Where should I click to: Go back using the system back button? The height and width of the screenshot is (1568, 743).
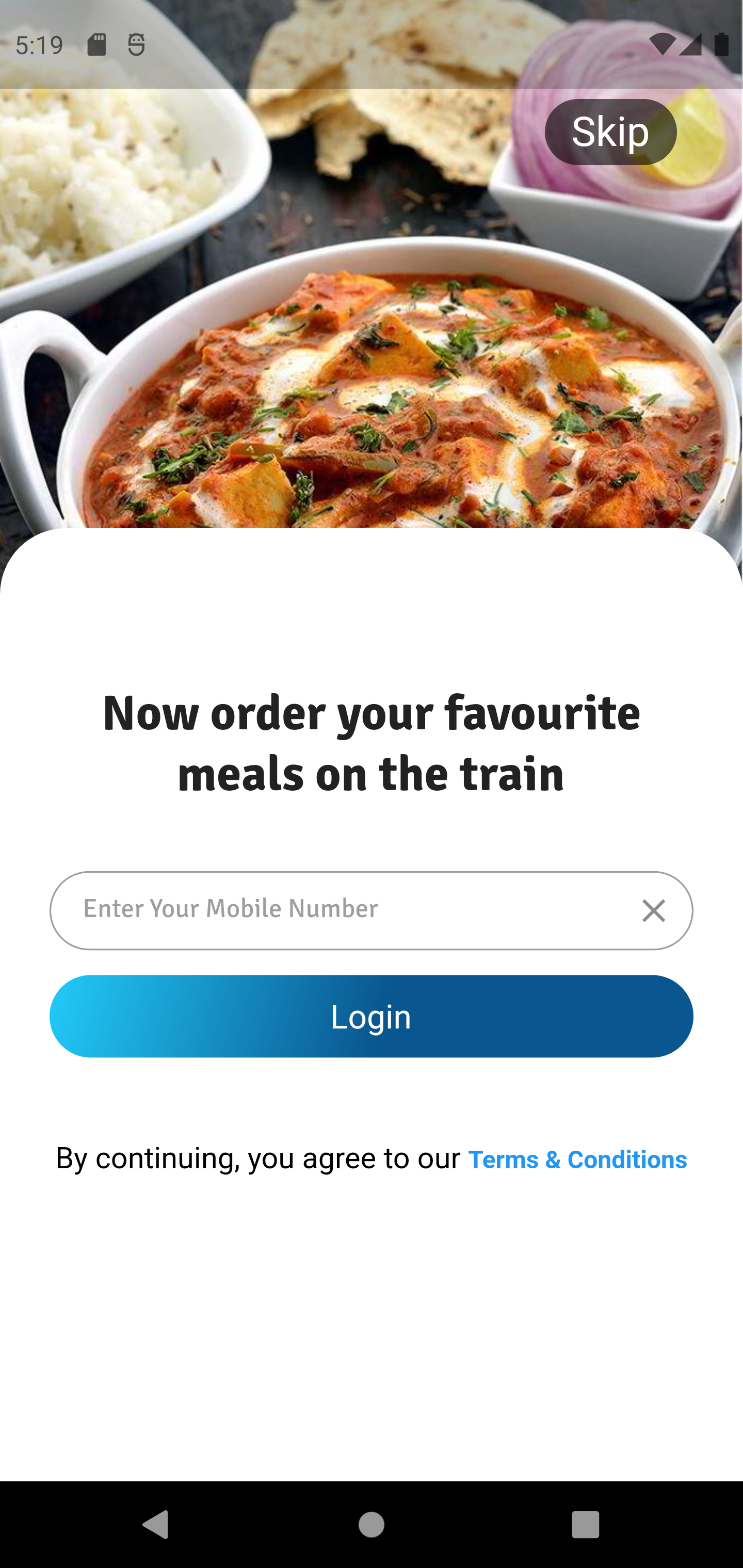coord(155,1525)
